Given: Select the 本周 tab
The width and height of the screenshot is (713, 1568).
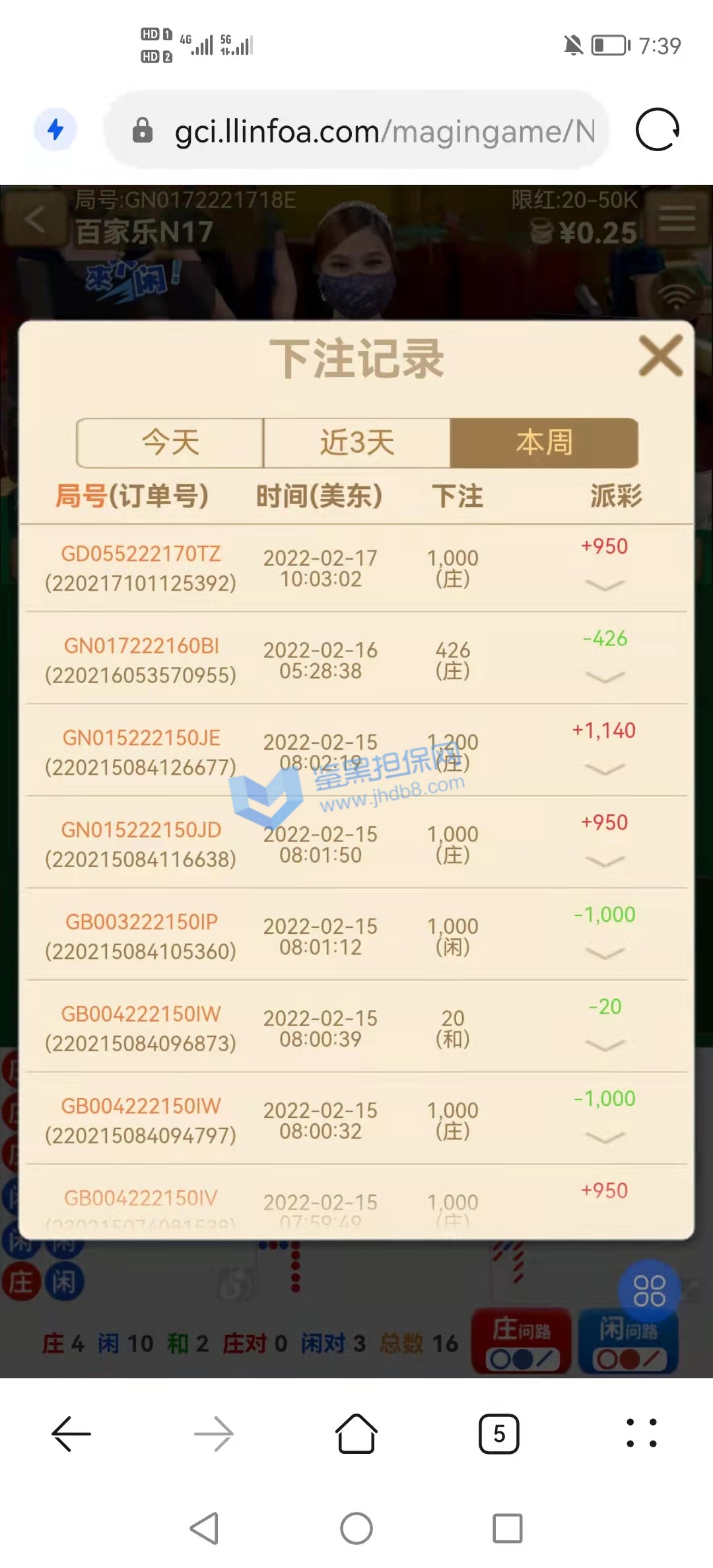Looking at the screenshot, I should [x=544, y=442].
